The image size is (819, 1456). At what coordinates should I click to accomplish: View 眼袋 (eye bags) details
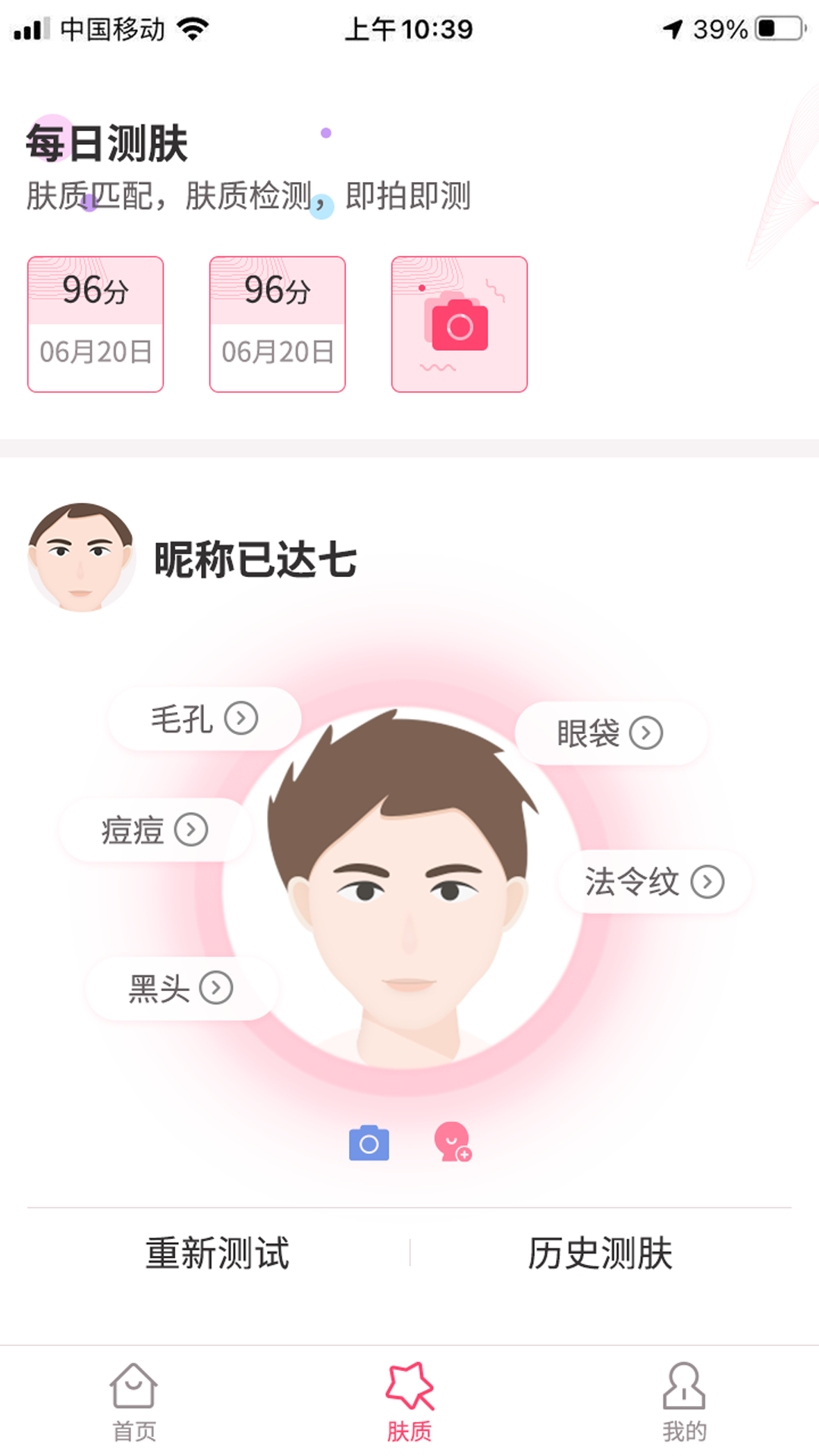coord(610,733)
